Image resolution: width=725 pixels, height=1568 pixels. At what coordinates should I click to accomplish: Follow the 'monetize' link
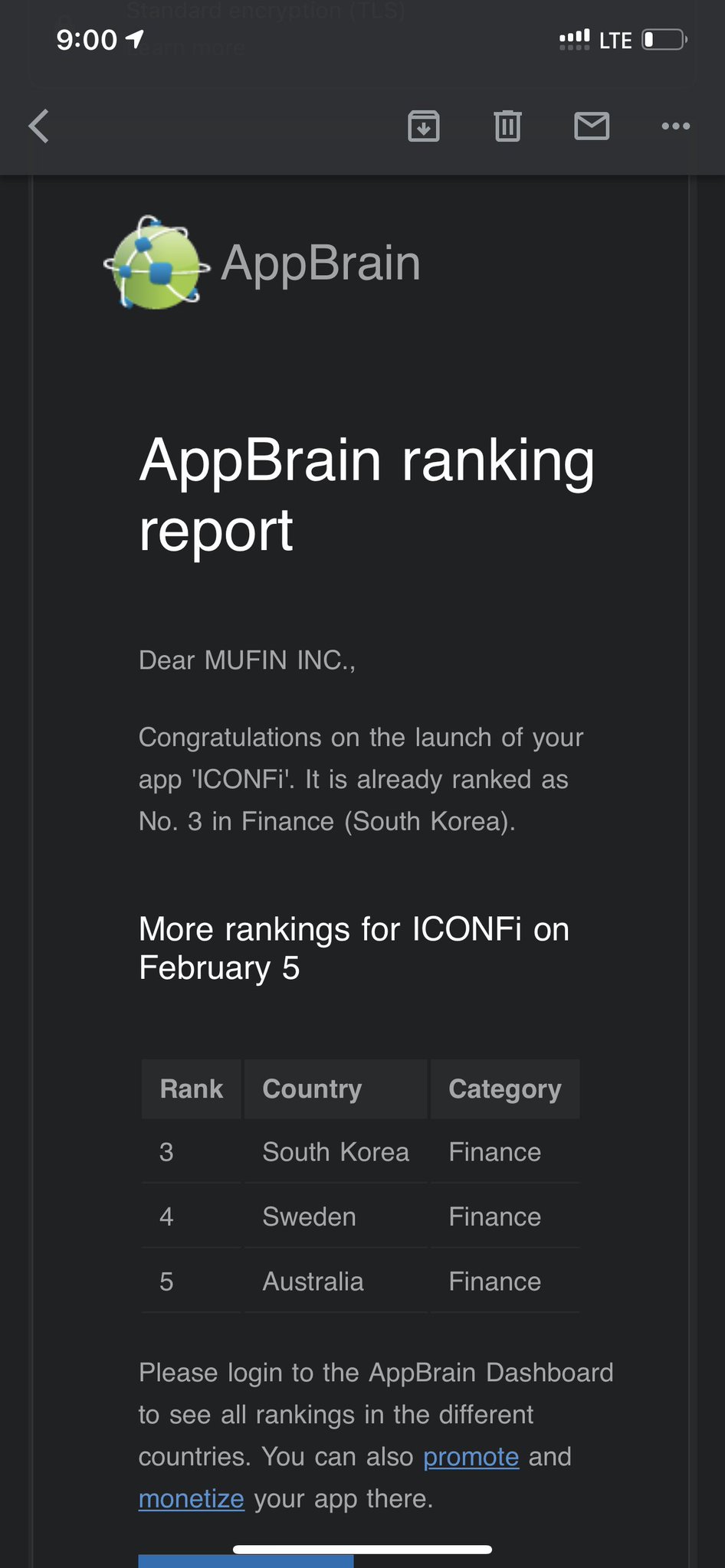coord(191,1498)
